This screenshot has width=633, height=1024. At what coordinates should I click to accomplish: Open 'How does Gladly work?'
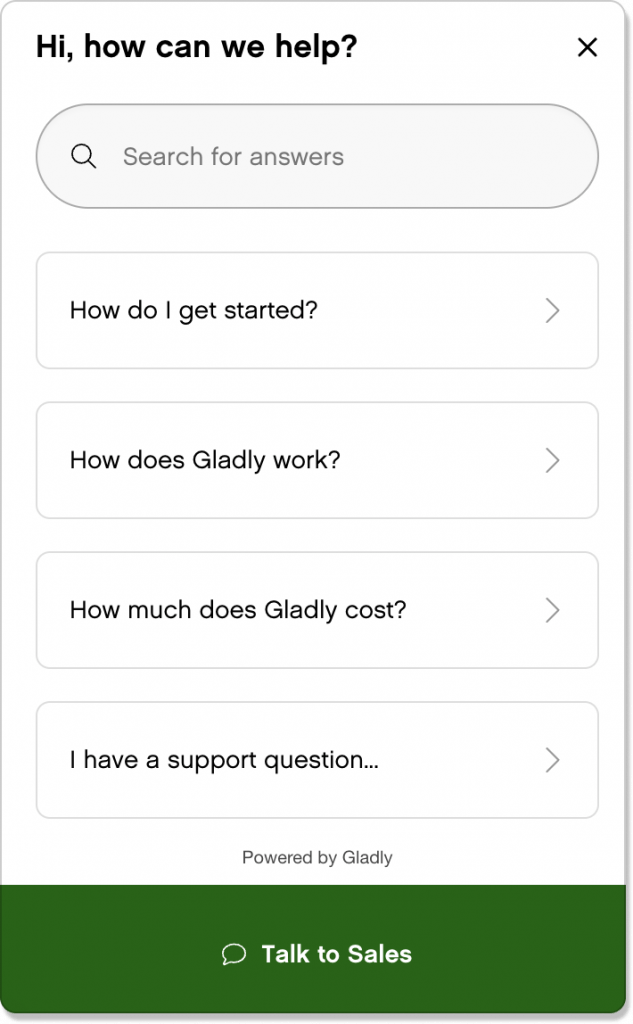(x=317, y=460)
